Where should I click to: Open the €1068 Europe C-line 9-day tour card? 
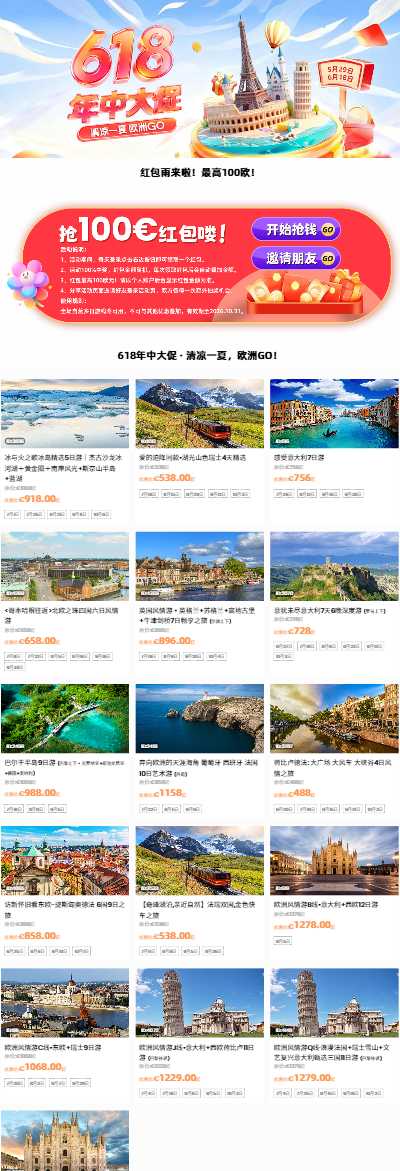pos(65,1030)
